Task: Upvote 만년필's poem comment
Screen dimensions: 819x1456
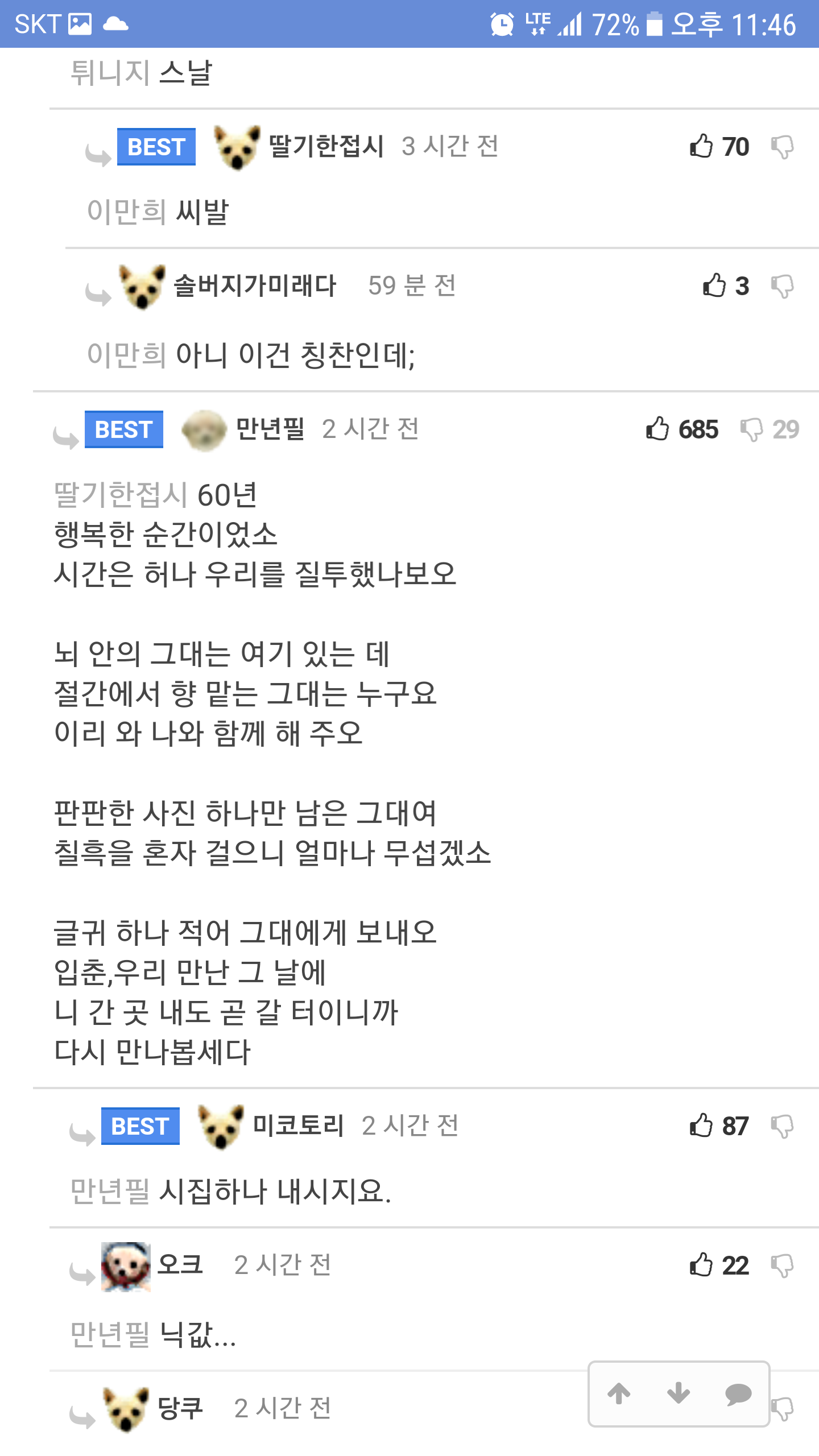Action: [x=657, y=429]
